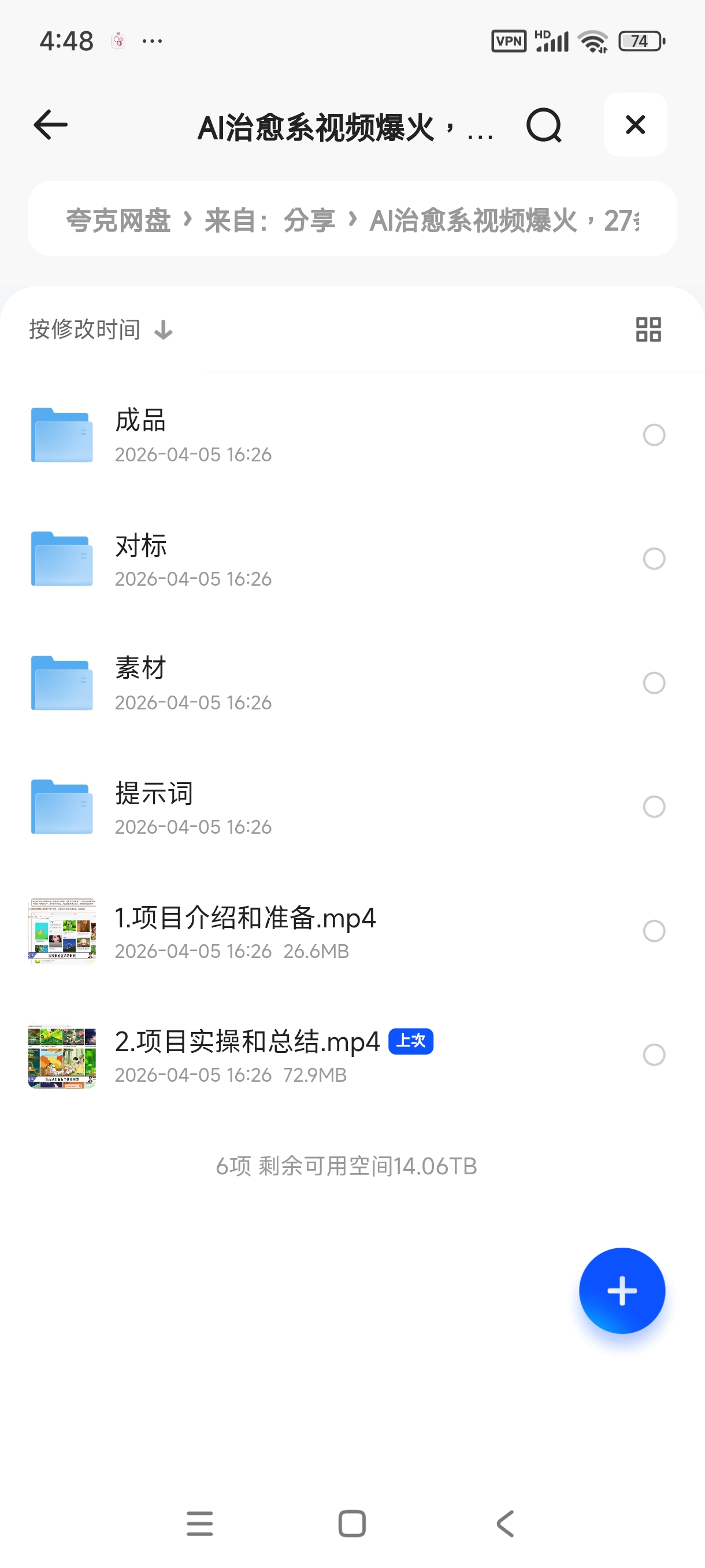705x1568 pixels.
Task: Open the 成品 folder
Action: click(x=141, y=435)
